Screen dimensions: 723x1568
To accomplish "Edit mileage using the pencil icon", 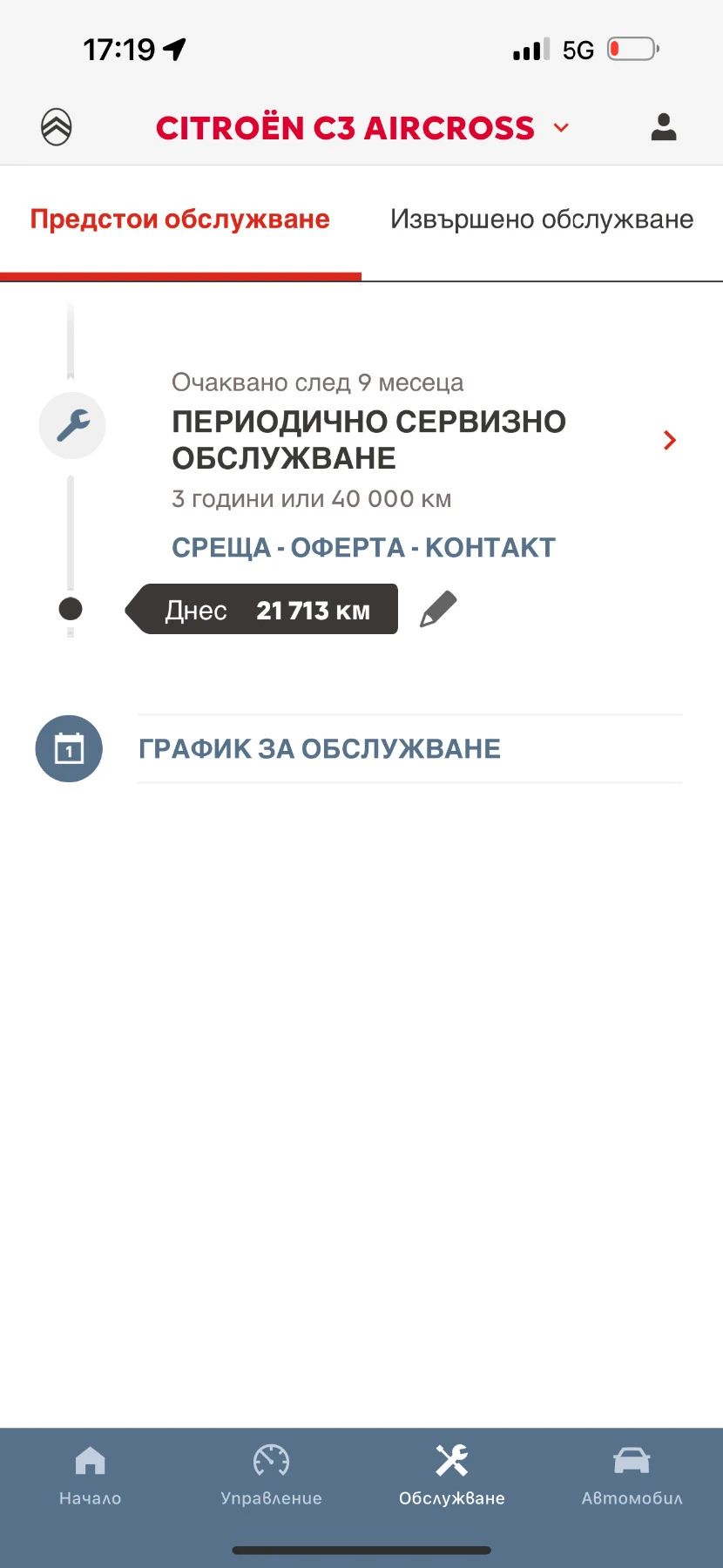I will click(439, 608).
